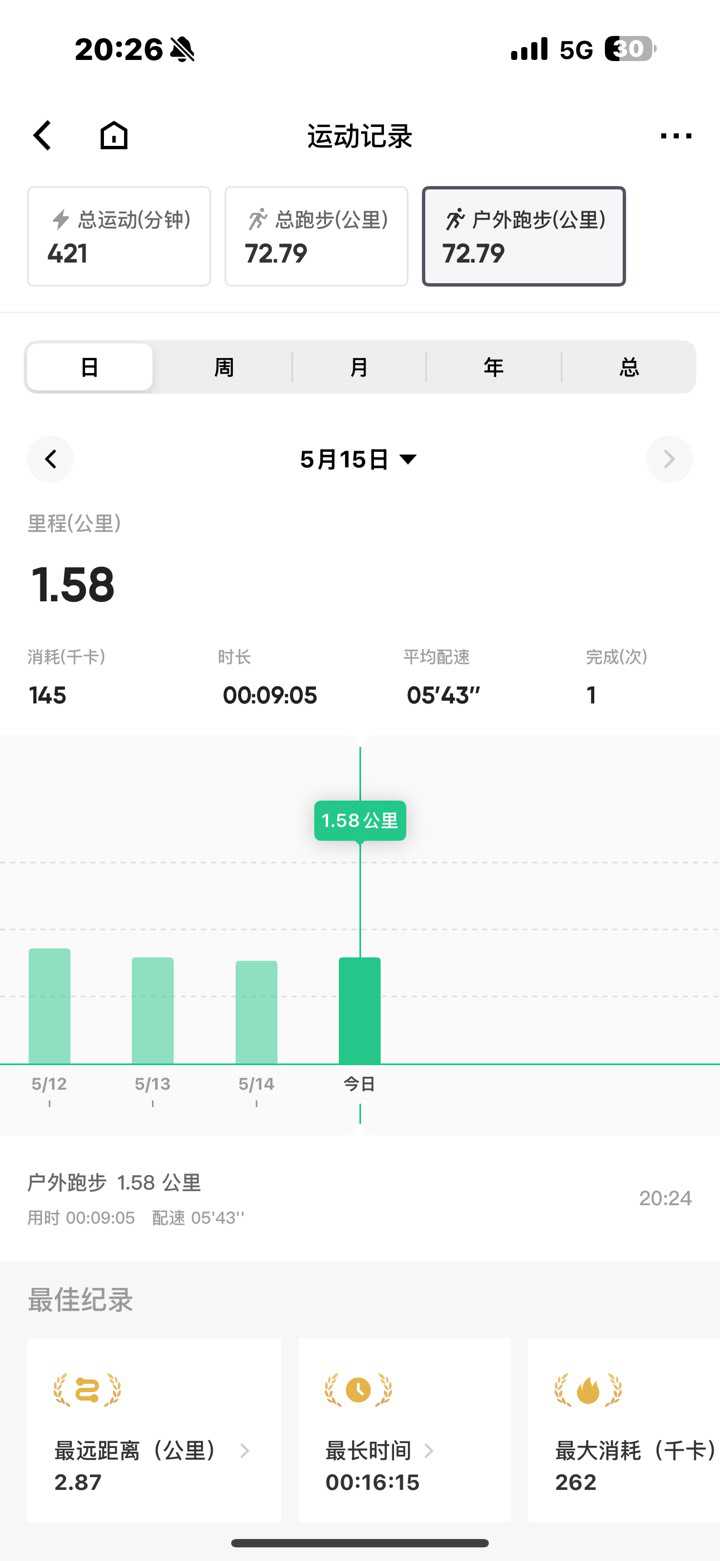Switch to the 月 view
The height and width of the screenshot is (1561, 720).
coord(359,367)
